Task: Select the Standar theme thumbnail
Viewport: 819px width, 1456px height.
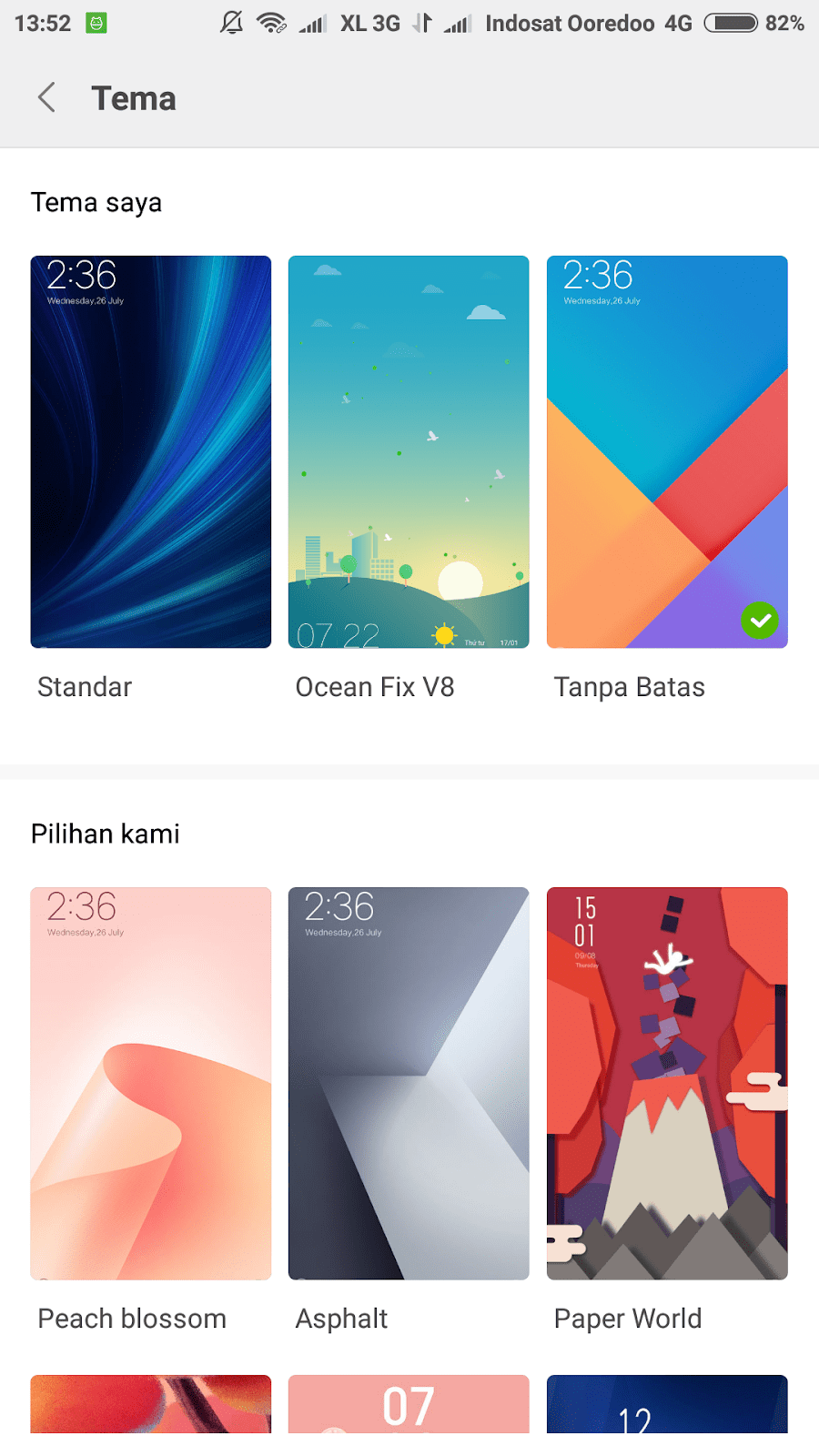Action: pos(150,450)
